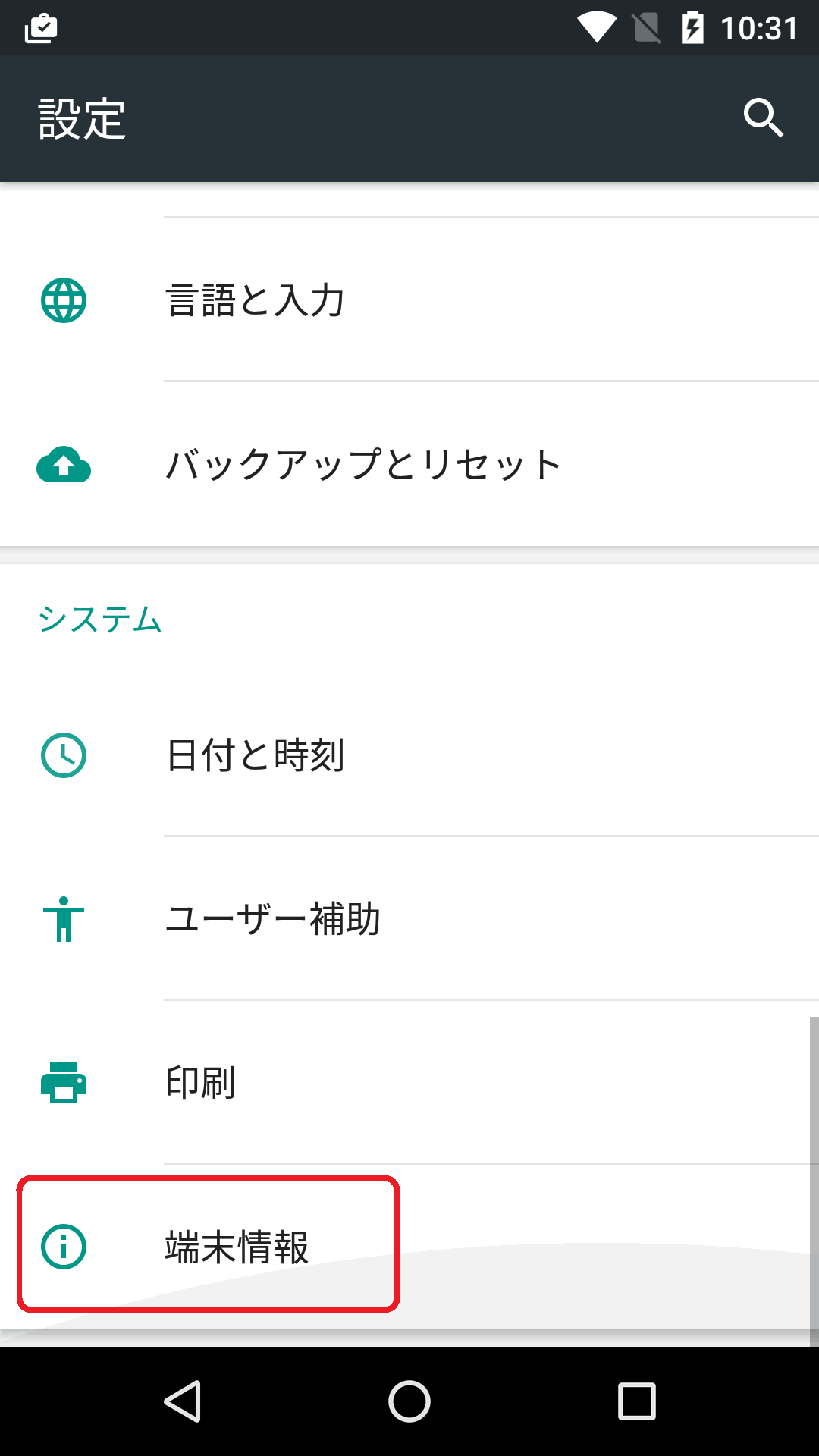
Task: Open 印刷 settings
Action: click(409, 1083)
